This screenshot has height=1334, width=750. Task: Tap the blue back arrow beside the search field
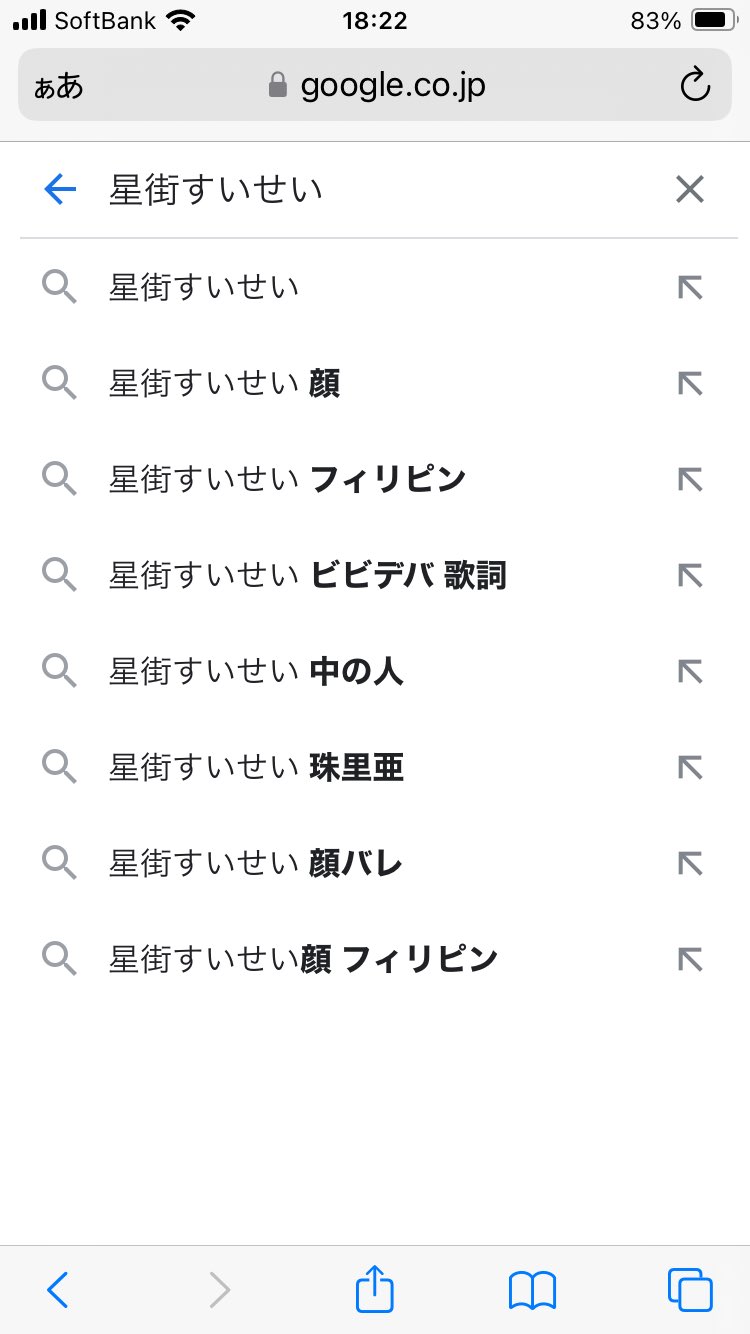pyautogui.click(x=60, y=189)
